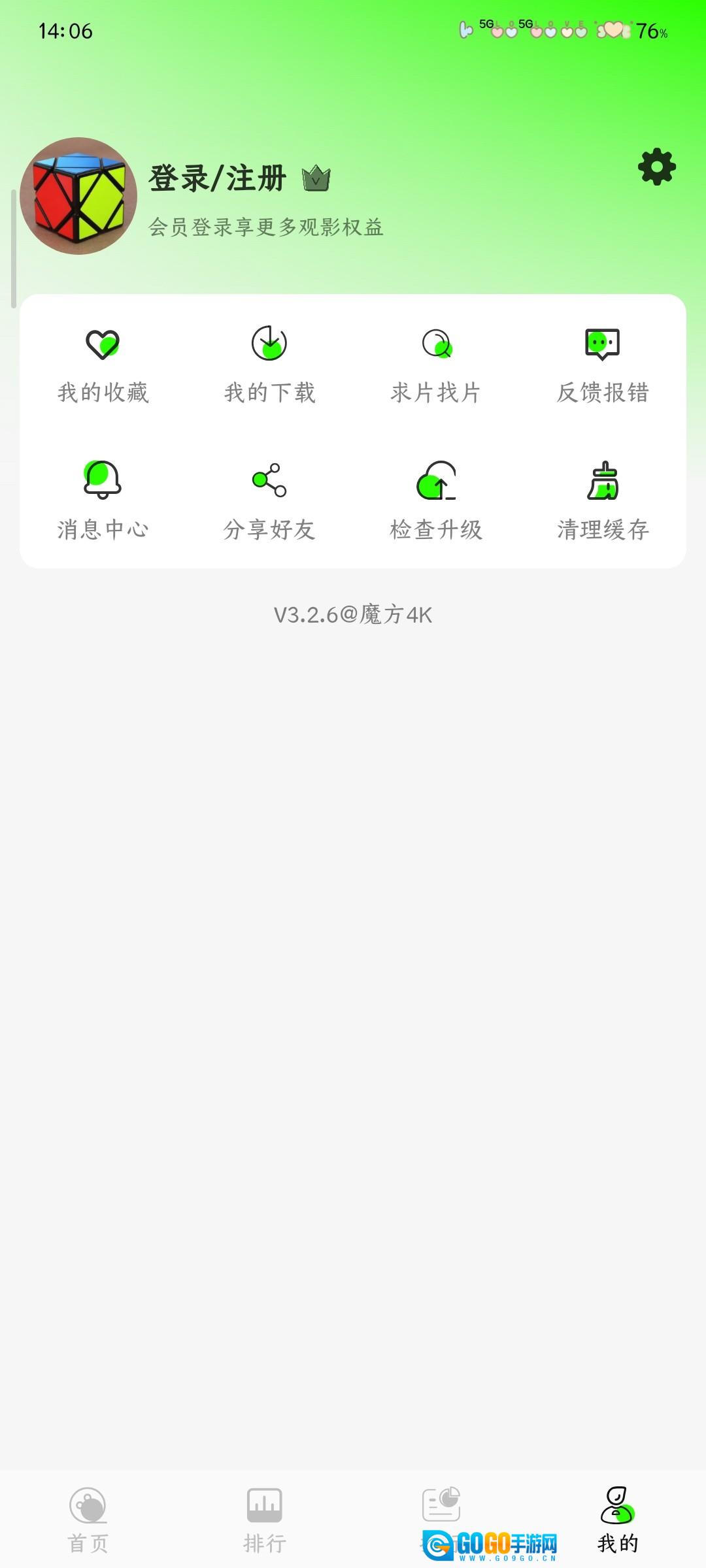Tap 登录/注册 to sign in
Image resolution: width=706 pixels, height=1568 pixels.
click(x=218, y=178)
